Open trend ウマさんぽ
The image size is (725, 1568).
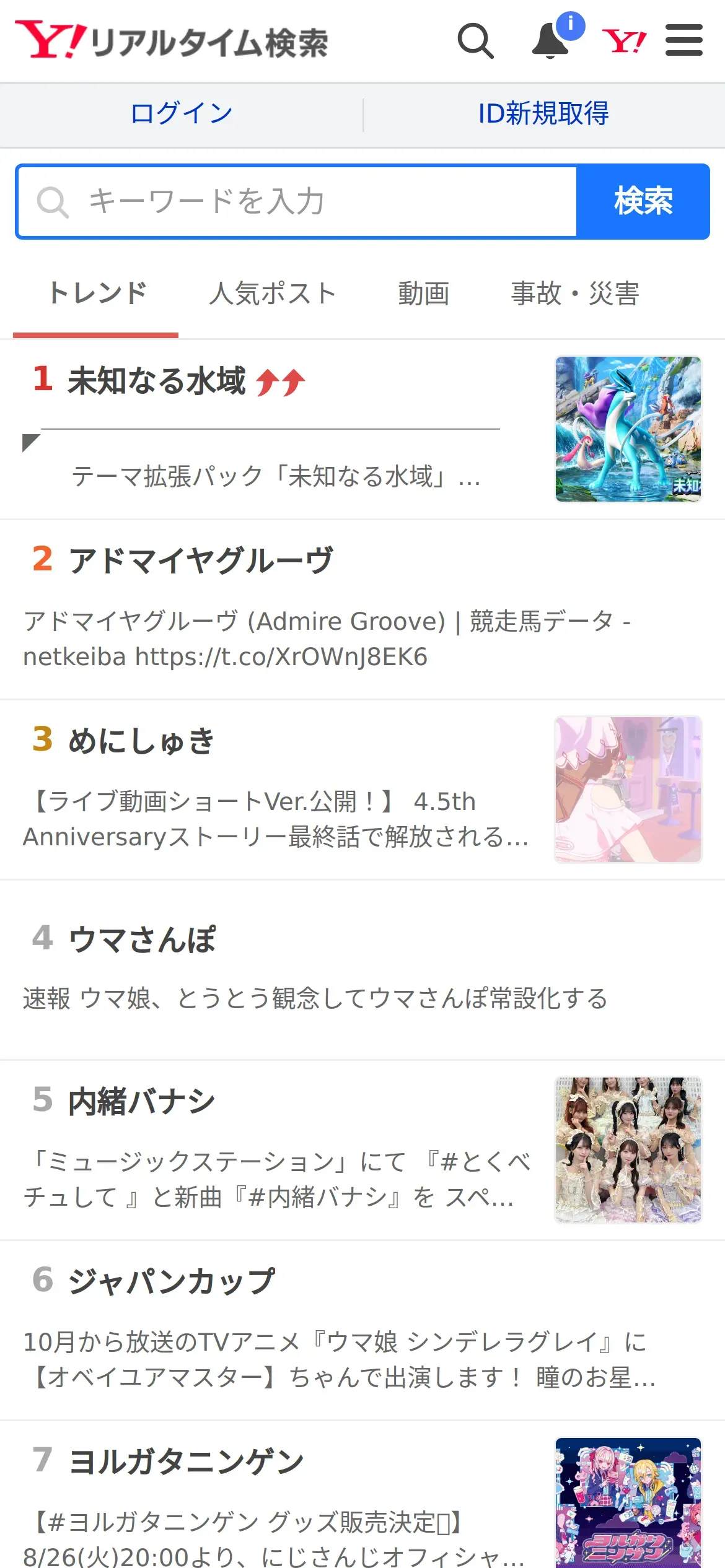click(x=142, y=939)
